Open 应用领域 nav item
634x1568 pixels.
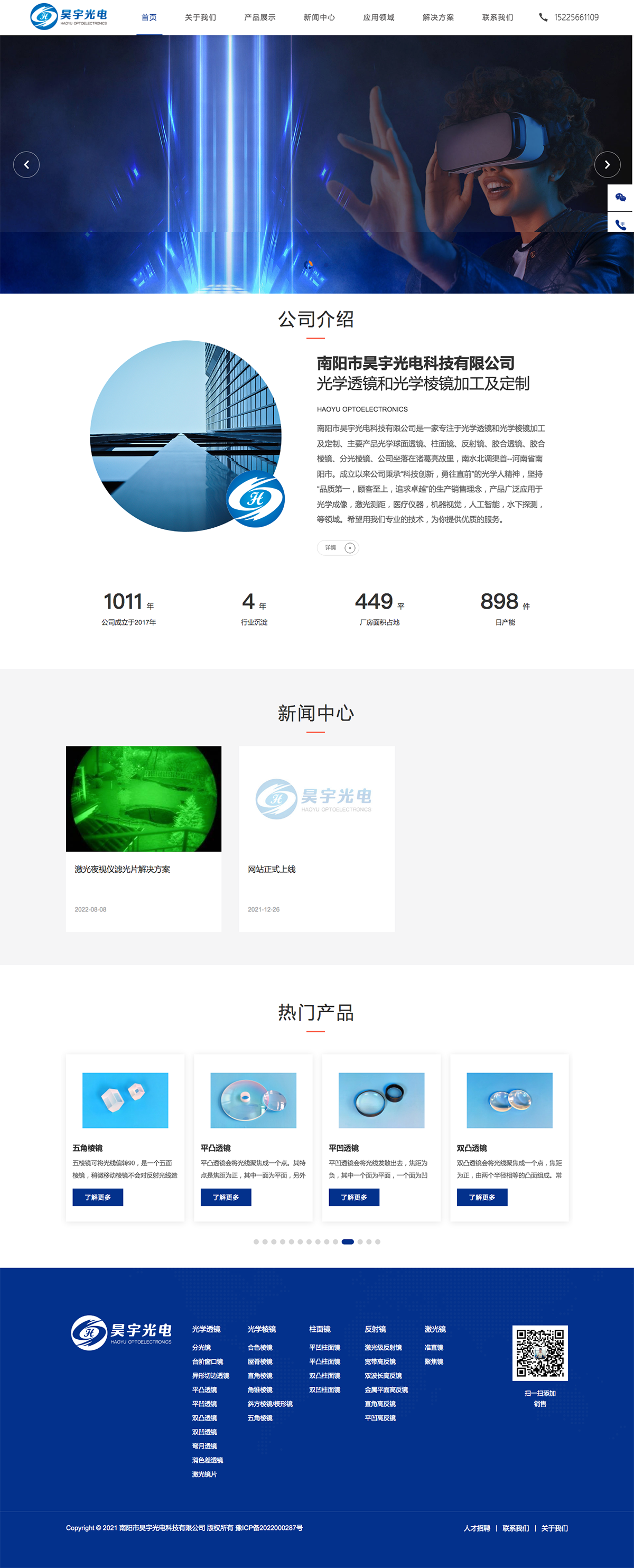click(378, 17)
